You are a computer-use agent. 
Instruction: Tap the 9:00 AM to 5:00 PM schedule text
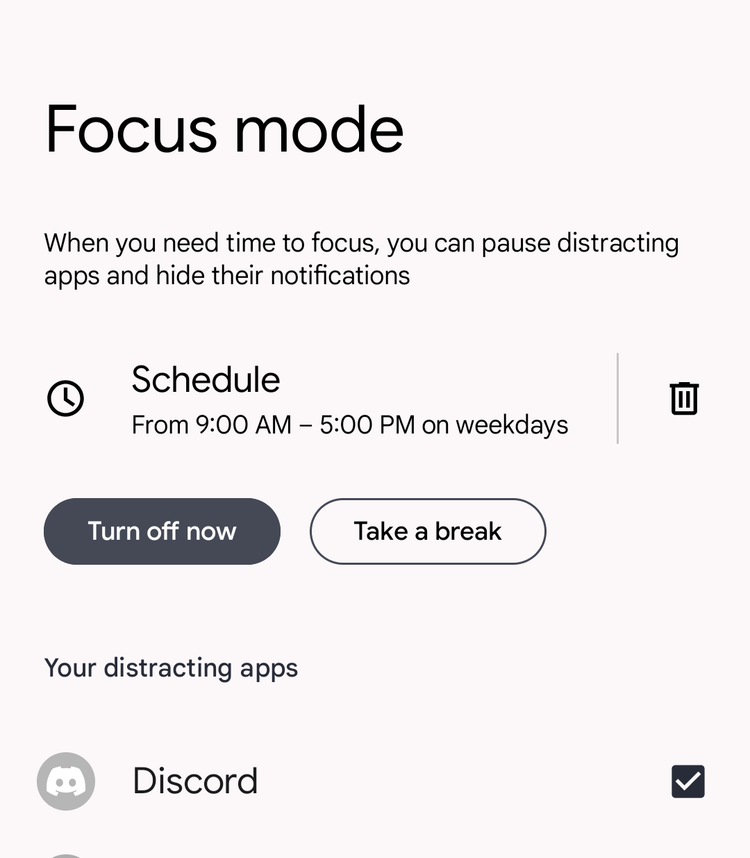[x=350, y=424]
